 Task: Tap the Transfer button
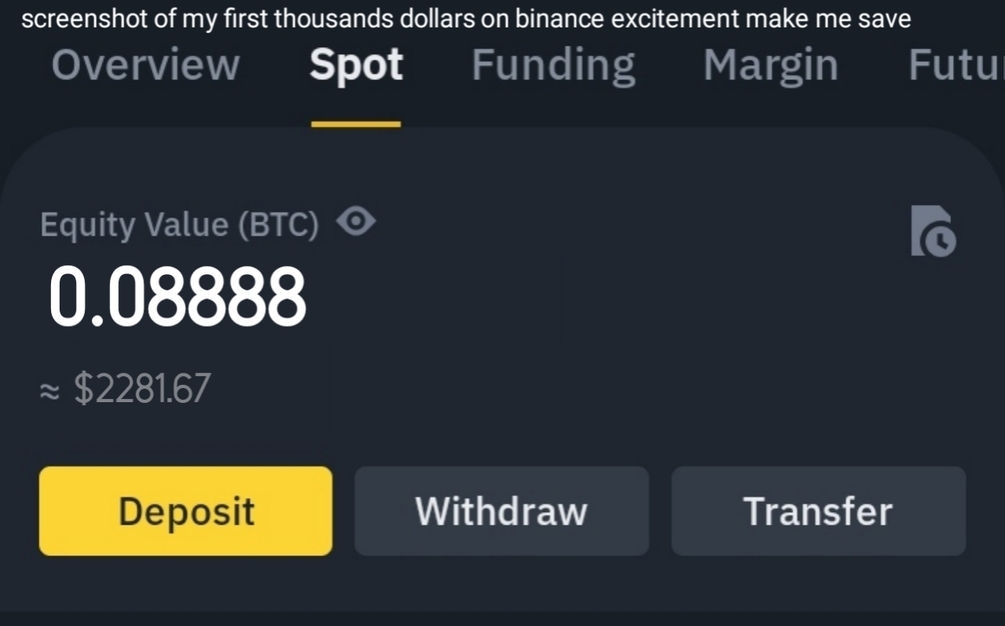(817, 511)
